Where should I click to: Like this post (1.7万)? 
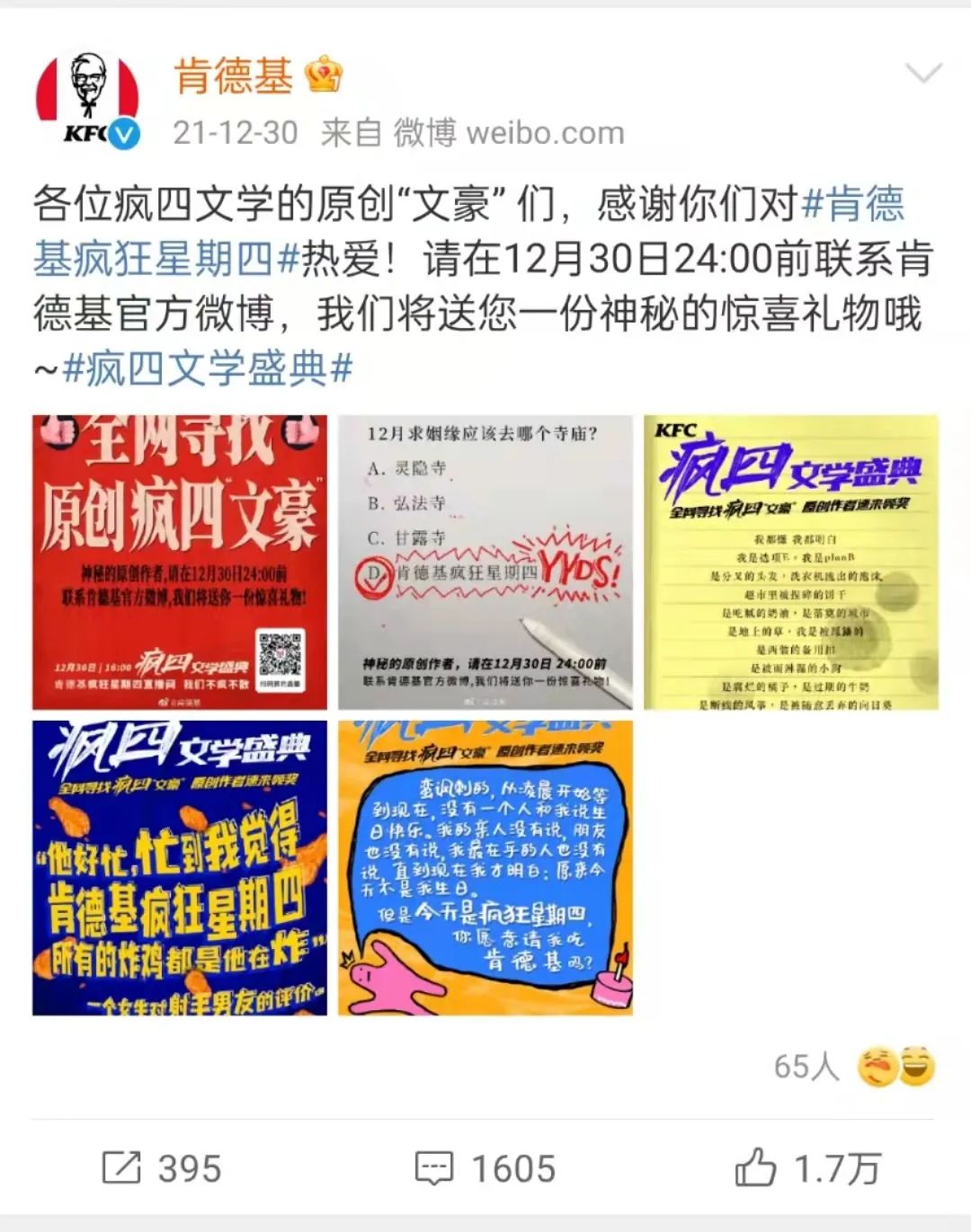pyautogui.click(x=807, y=1168)
